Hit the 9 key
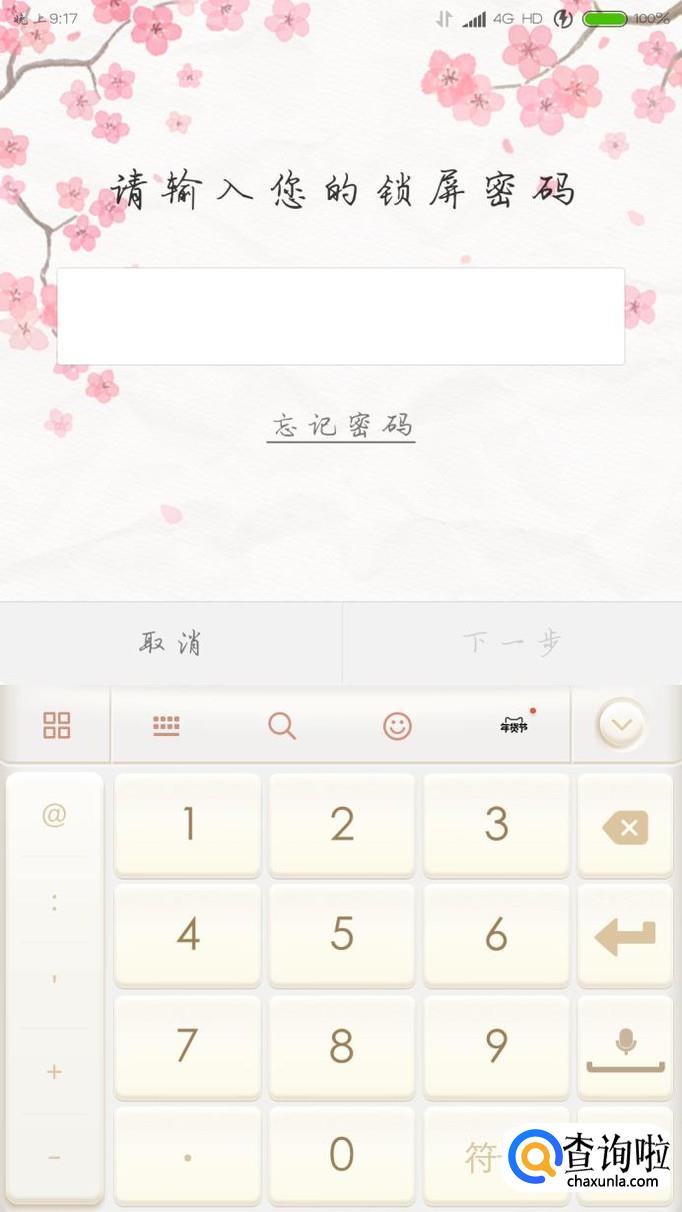This screenshot has width=682, height=1212. (x=496, y=1046)
